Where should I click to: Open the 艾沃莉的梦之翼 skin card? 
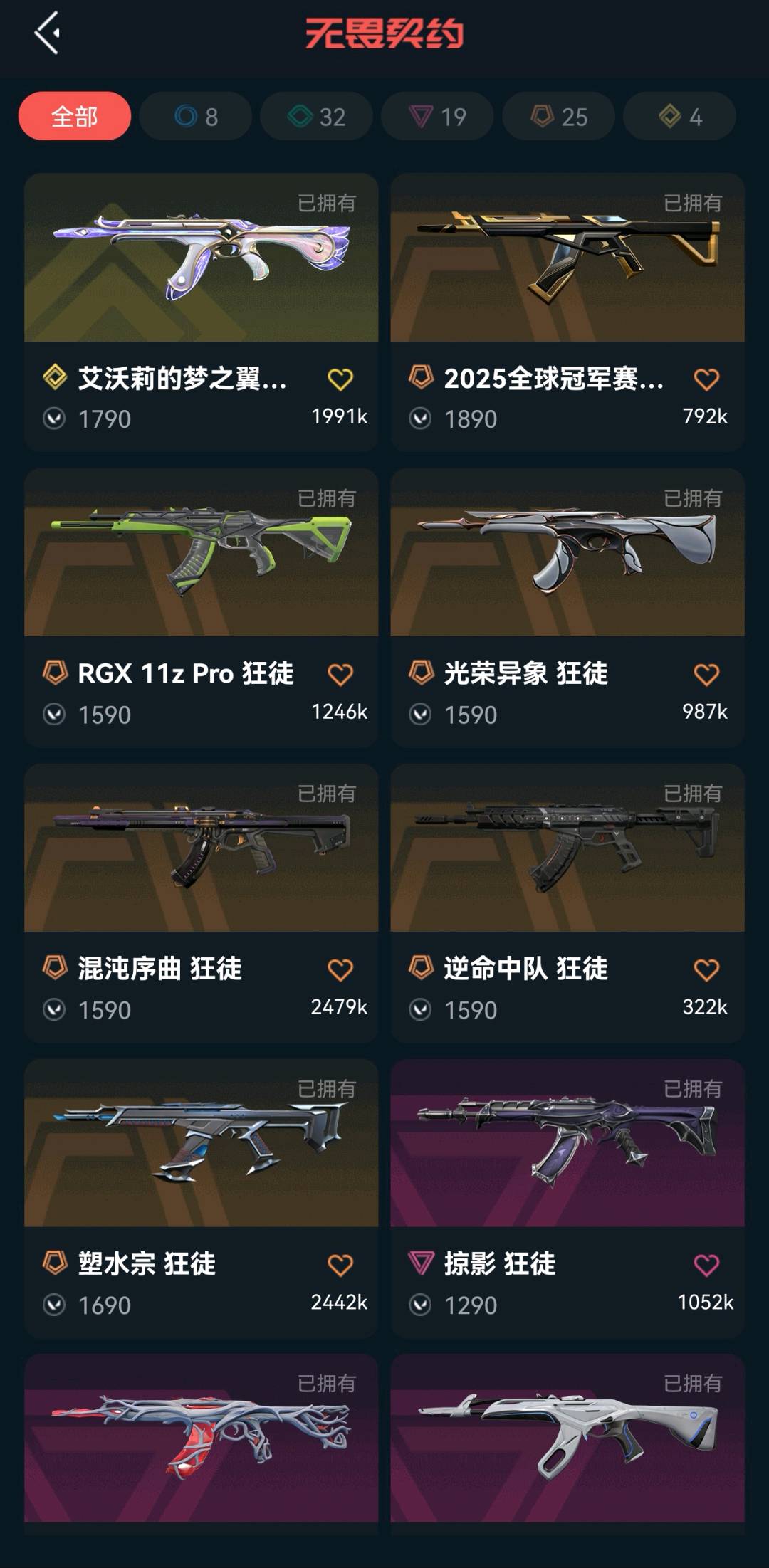click(x=202, y=312)
